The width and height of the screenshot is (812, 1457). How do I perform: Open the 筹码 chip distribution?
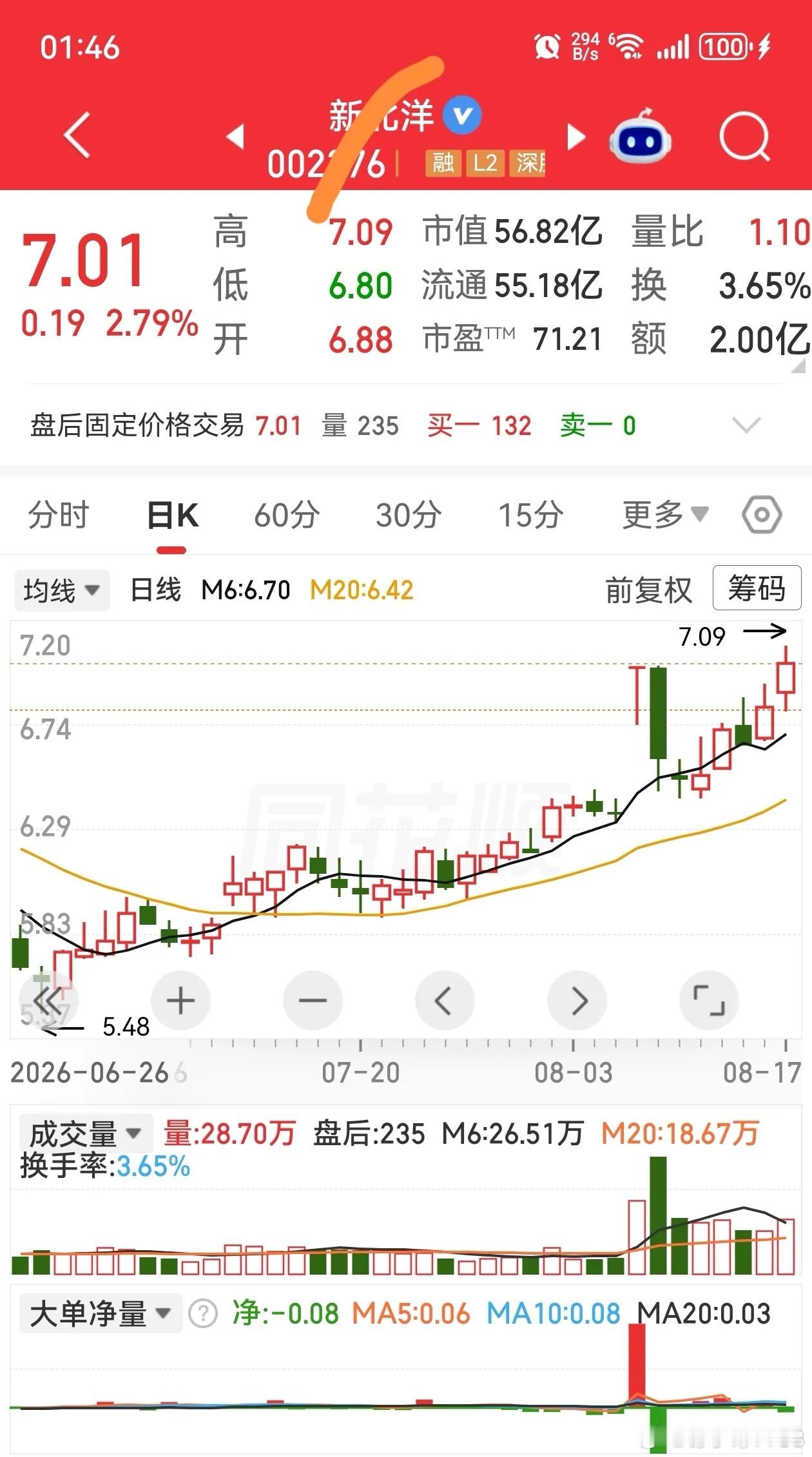click(757, 588)
